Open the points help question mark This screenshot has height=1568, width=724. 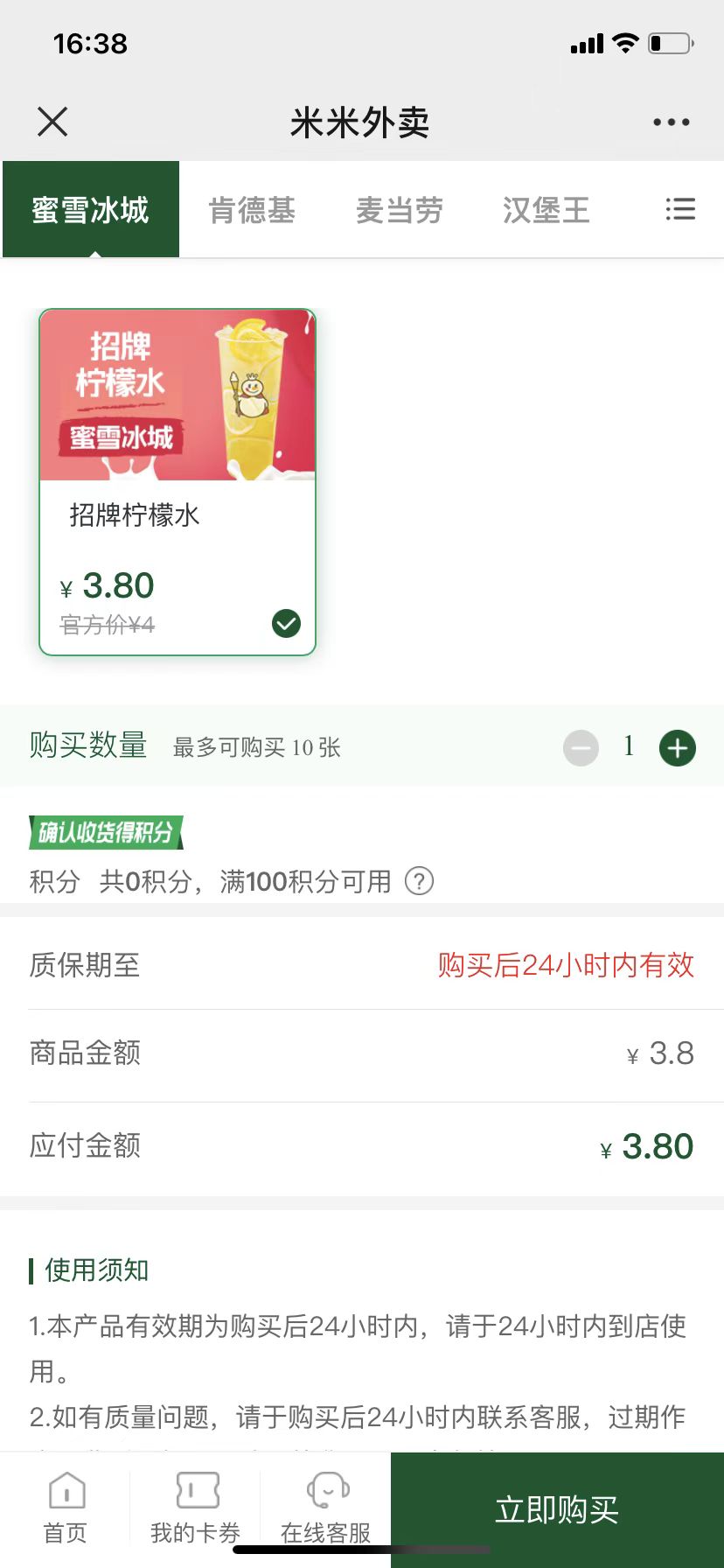click(419, 881)
